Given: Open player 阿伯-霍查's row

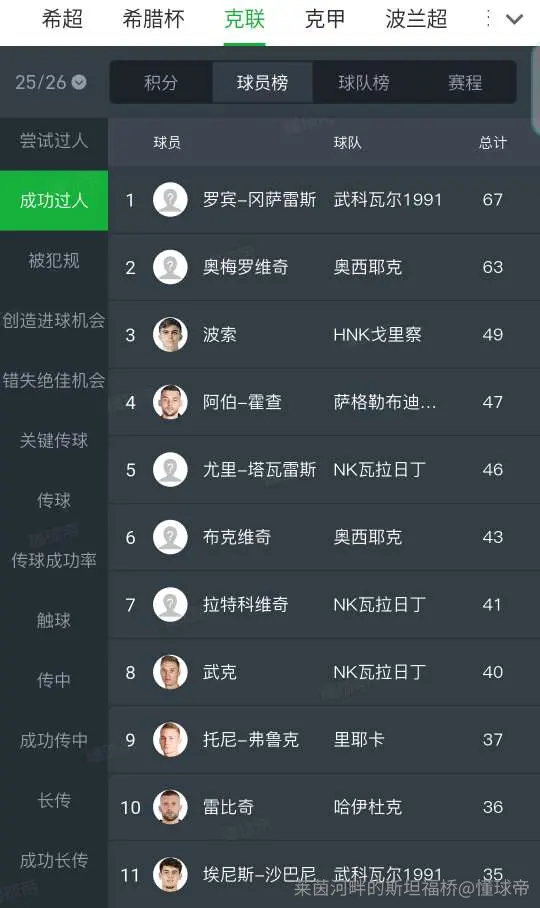Looking at the screenshot, I should point(324,402).
